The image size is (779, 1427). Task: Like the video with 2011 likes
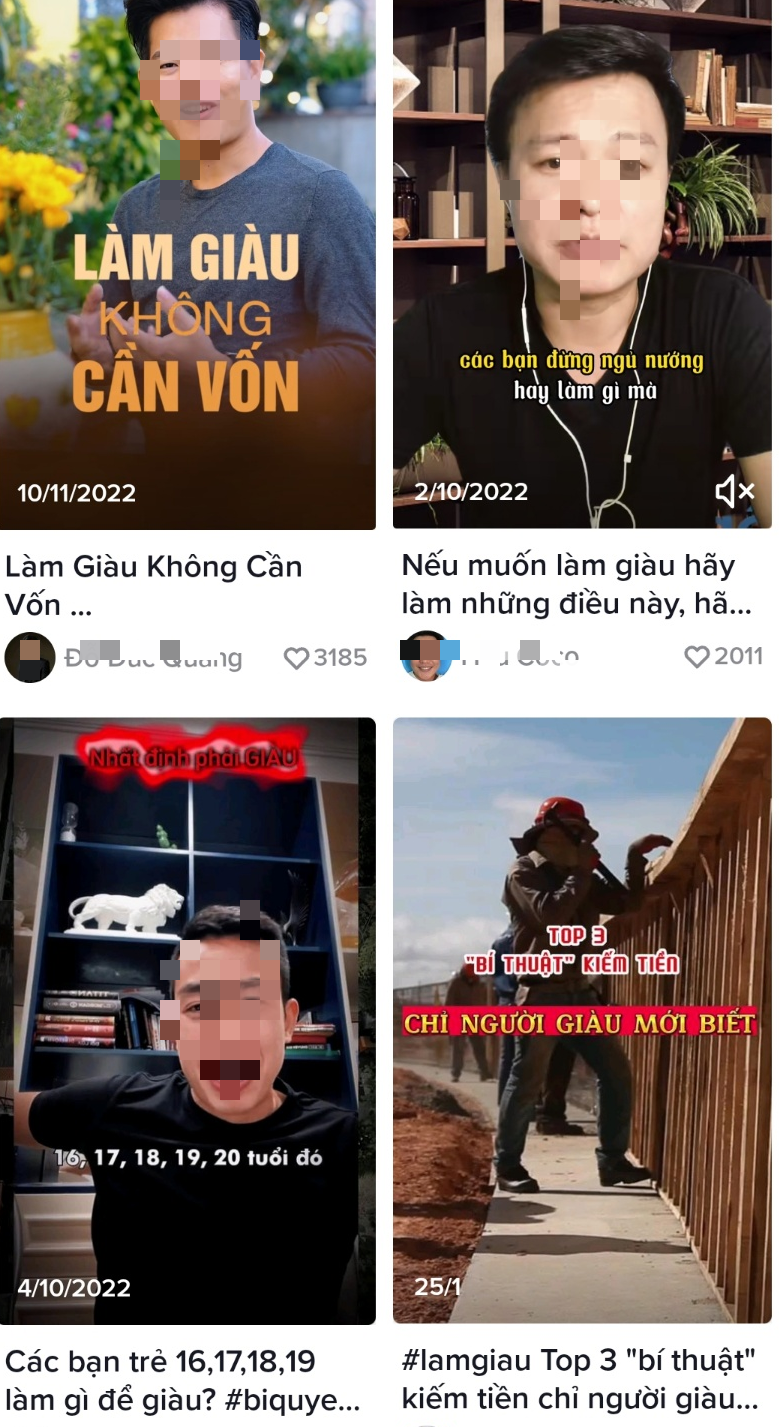697,656
